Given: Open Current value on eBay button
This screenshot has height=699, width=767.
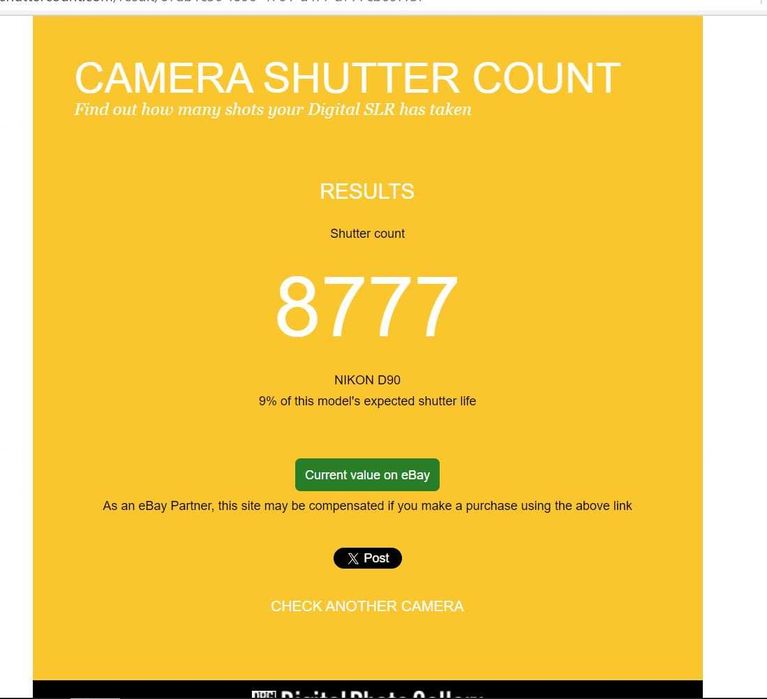Looking at the screenshot, I should (x=367, y=475).
